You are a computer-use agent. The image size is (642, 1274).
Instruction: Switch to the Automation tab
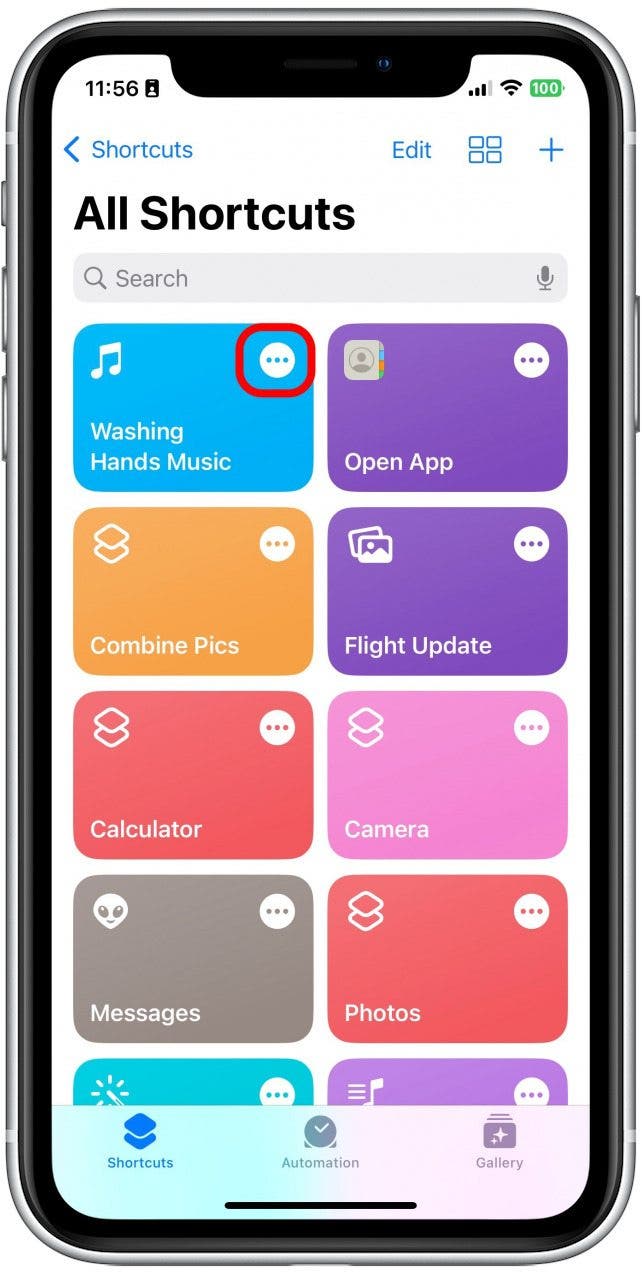(320, 1143)
